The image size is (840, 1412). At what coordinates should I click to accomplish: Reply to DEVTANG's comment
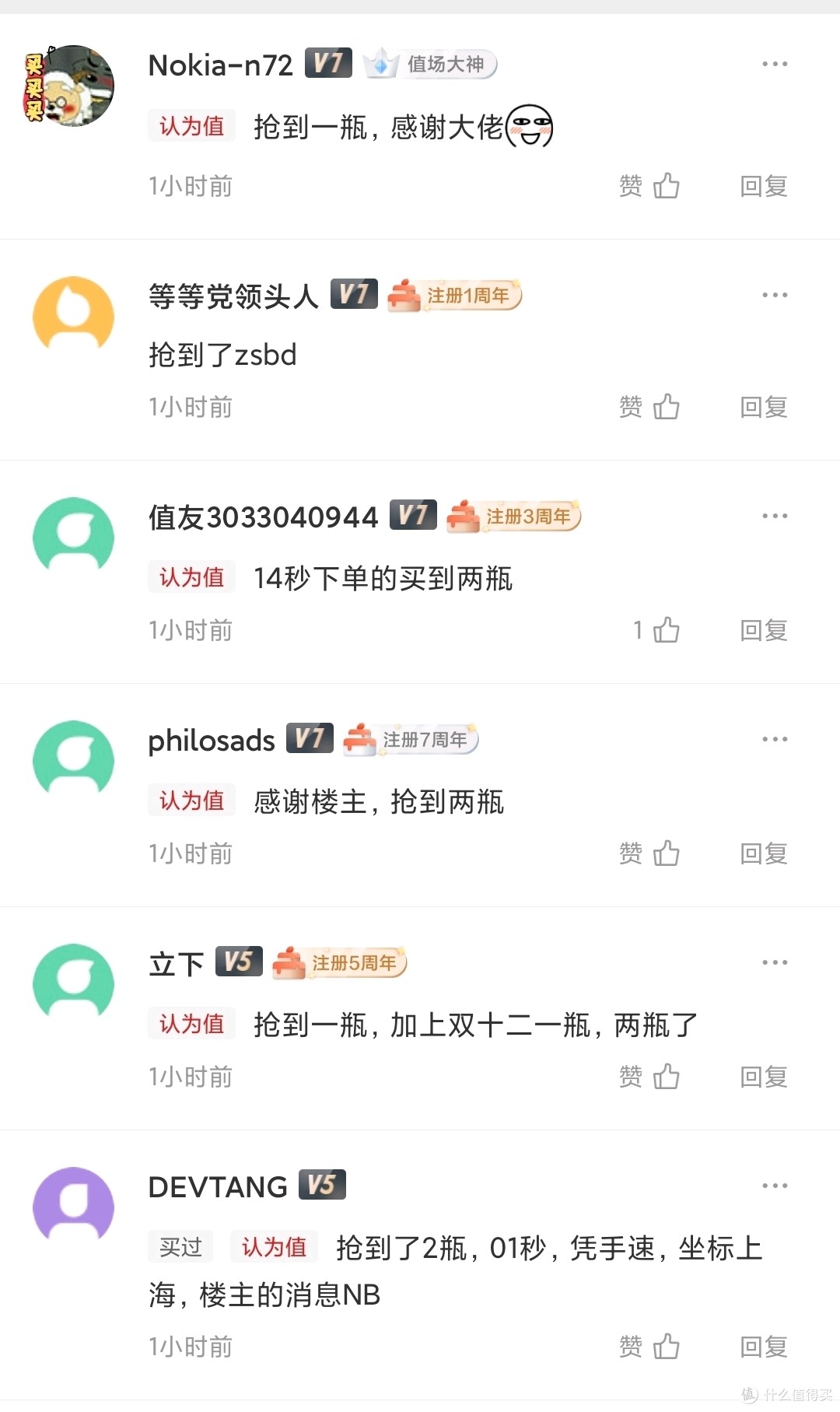coord(763,1347)
